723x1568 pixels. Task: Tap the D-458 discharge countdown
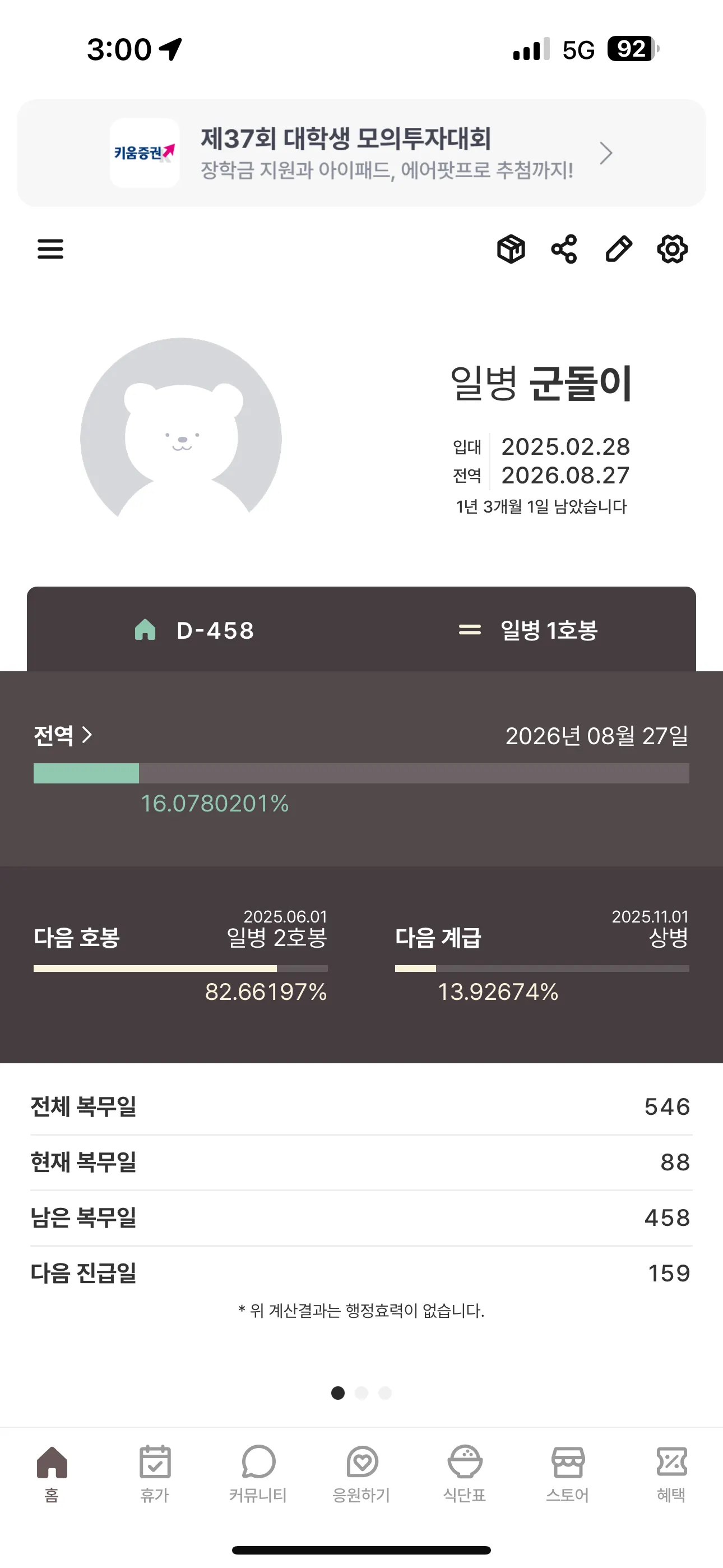click(194, 630)
